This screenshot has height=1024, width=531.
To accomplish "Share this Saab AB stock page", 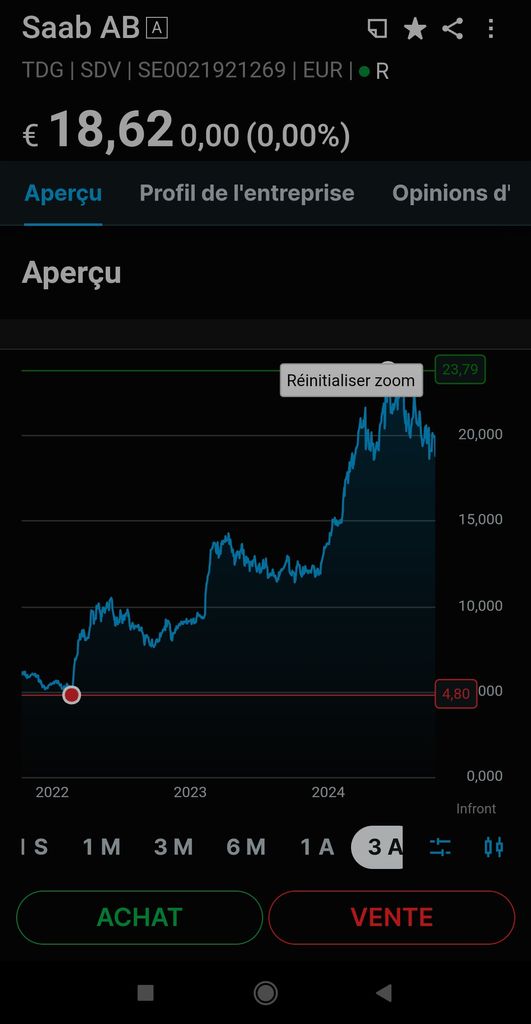I will coord(453,29).
